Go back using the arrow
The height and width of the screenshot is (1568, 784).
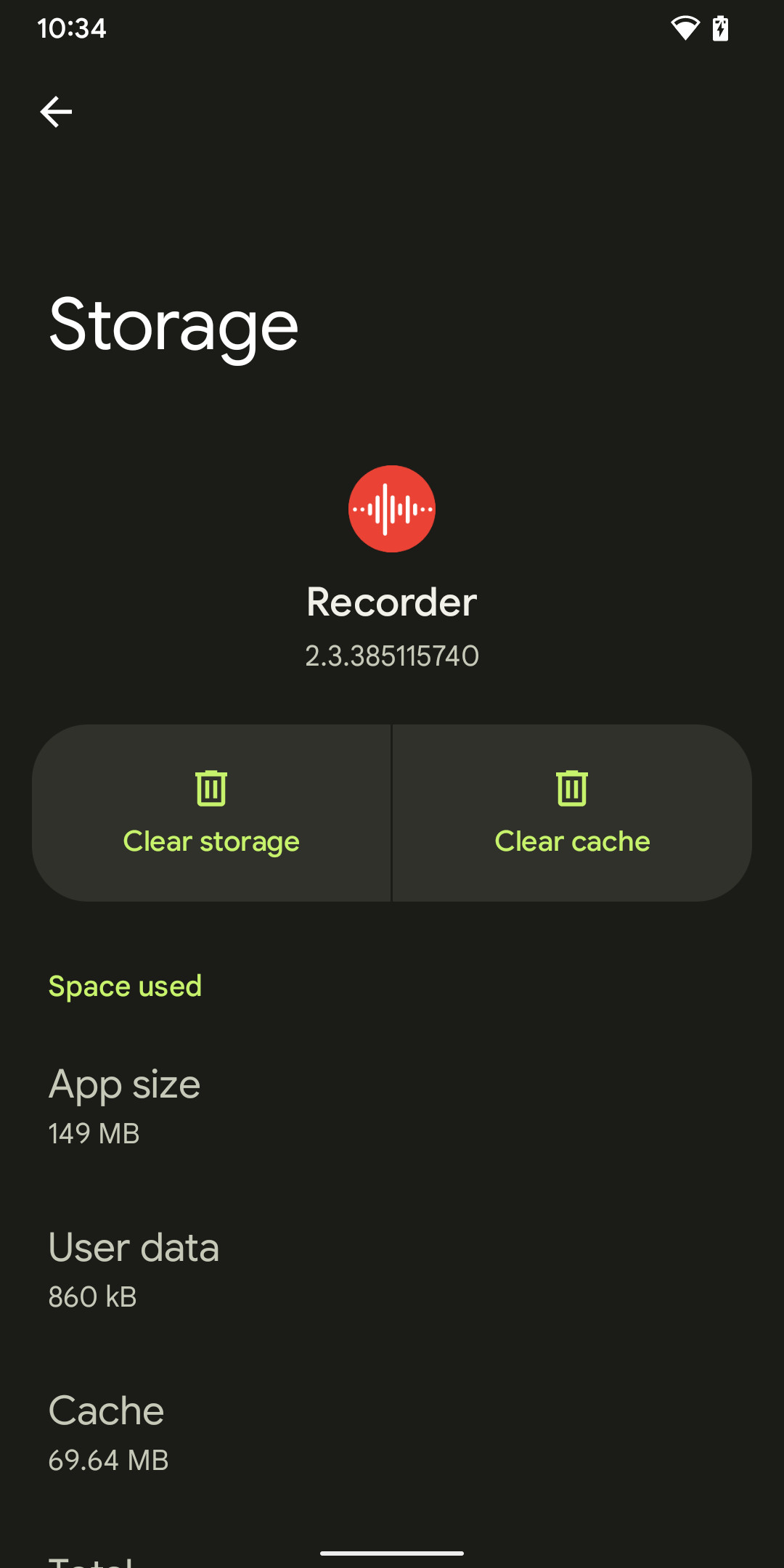coord(56,112)
